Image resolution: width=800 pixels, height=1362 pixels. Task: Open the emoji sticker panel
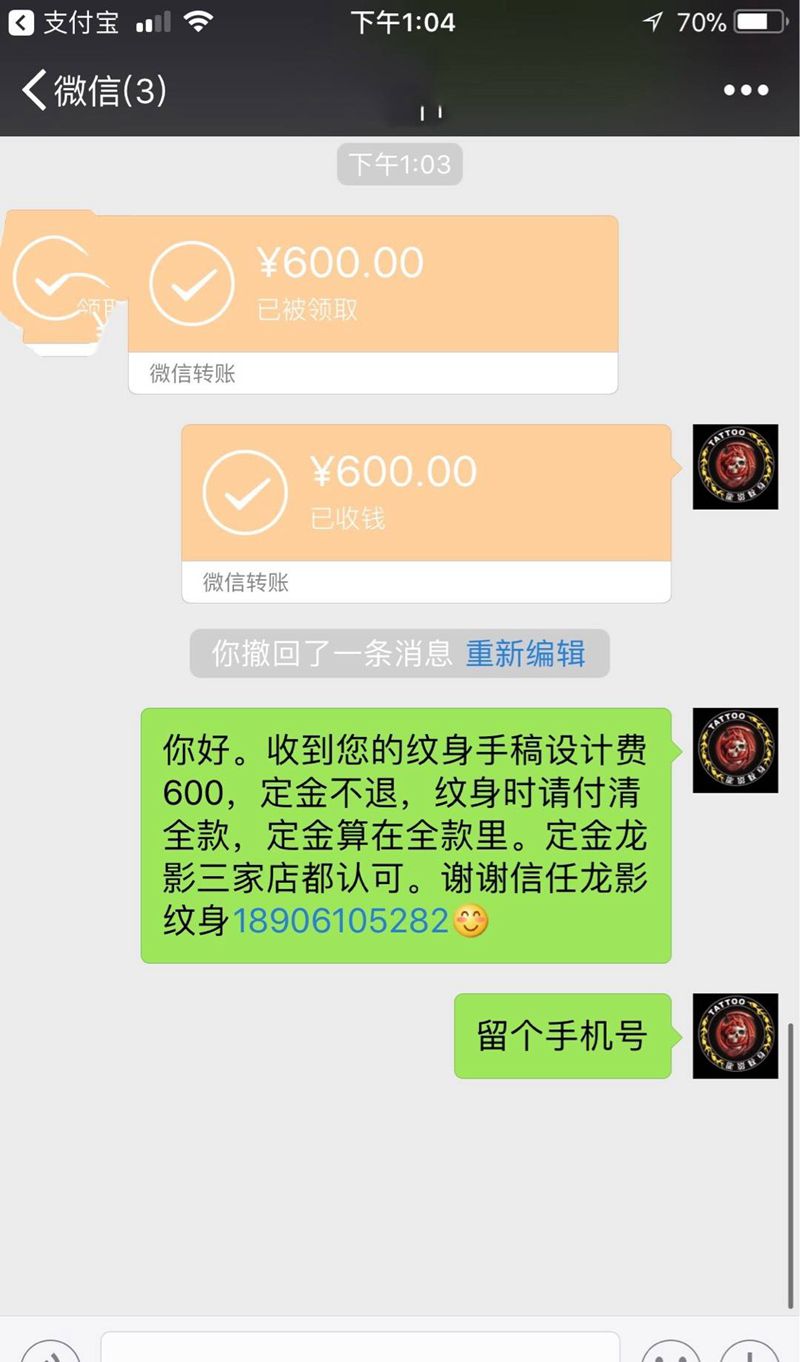(x=670, y=1352)
